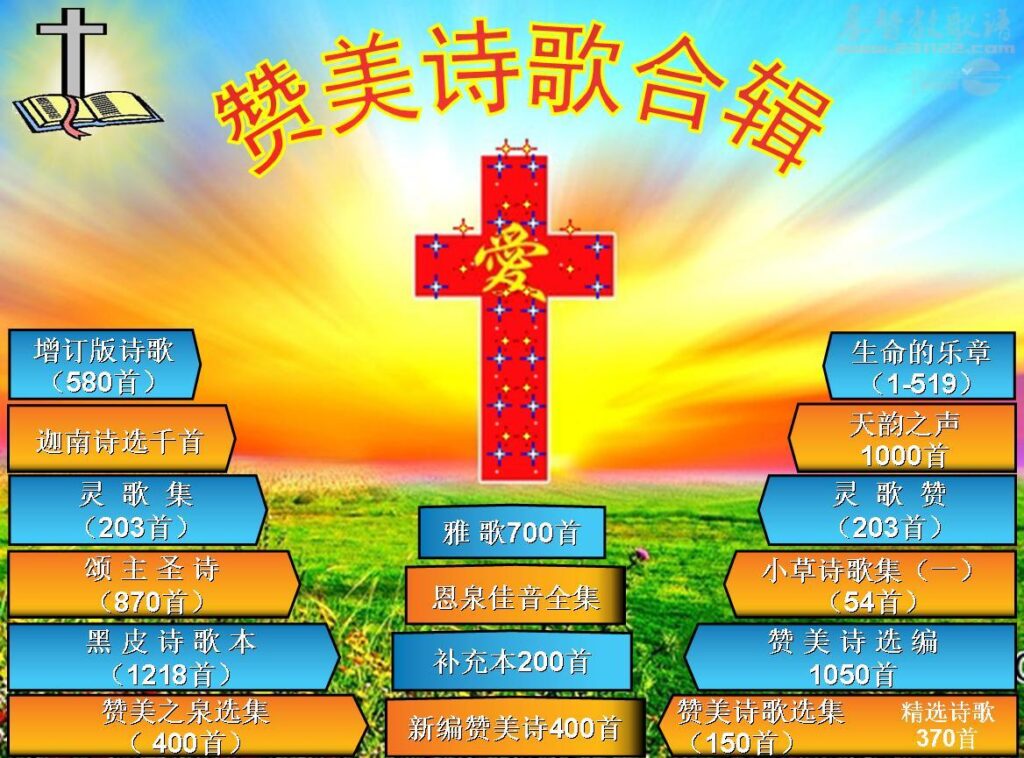
Task: Open 新编赞美诗400首
Action: (514, 728)
